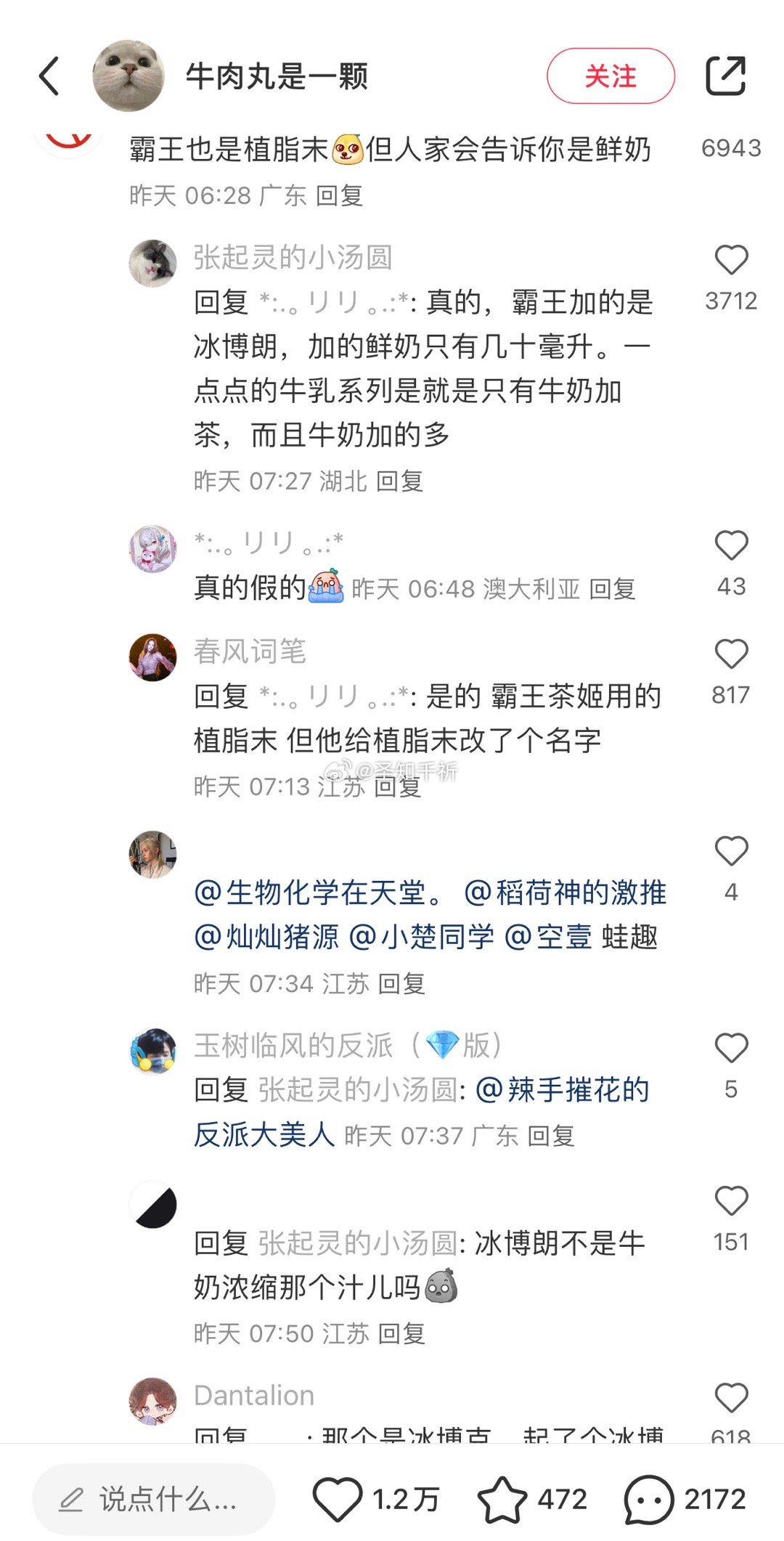Open 牛肉丸是一颗's profile avatar
Screen dimensions: 784x1541
(128, 76)
